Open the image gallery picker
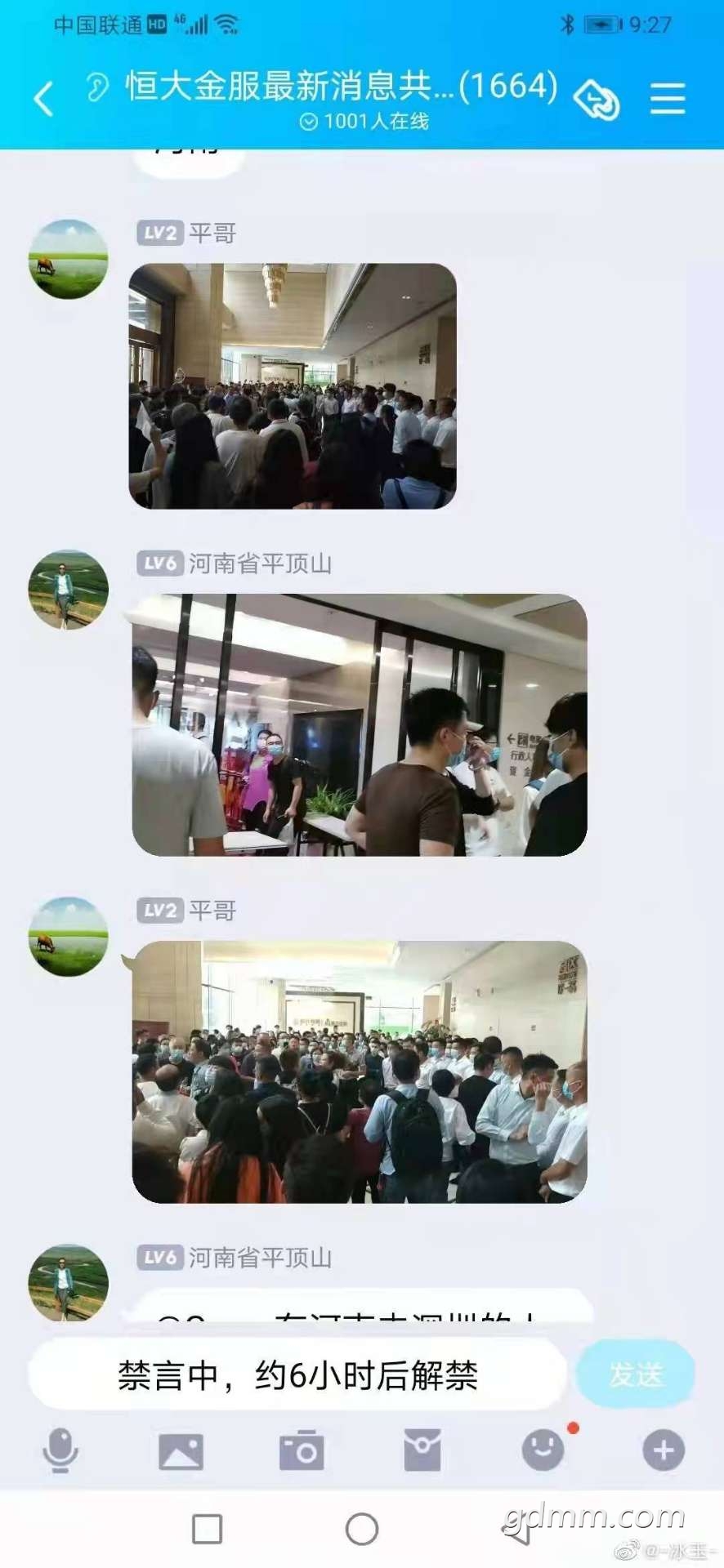The width and height of the screenshot is (724, 1568). 181,1451
